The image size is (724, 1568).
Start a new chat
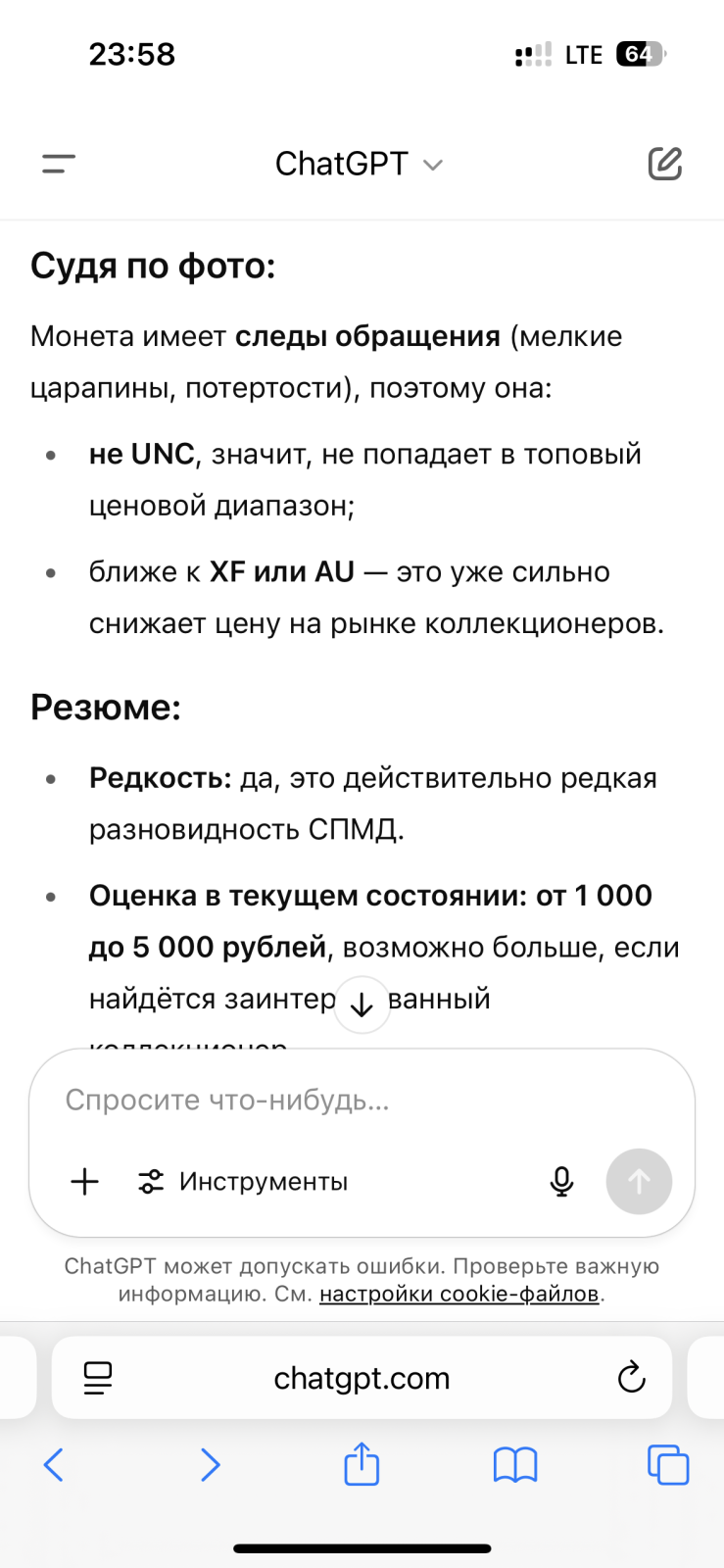(x=664, y=164)
